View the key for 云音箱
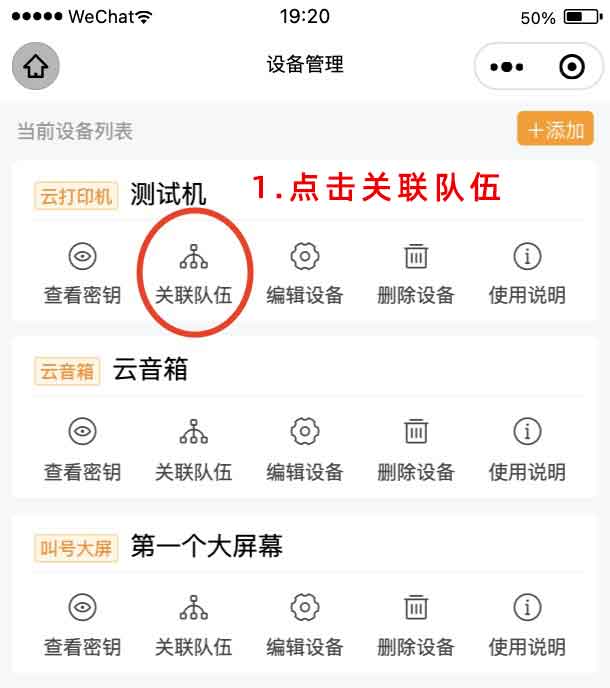This screenshot has height=688, width=610. click(82, 449)
